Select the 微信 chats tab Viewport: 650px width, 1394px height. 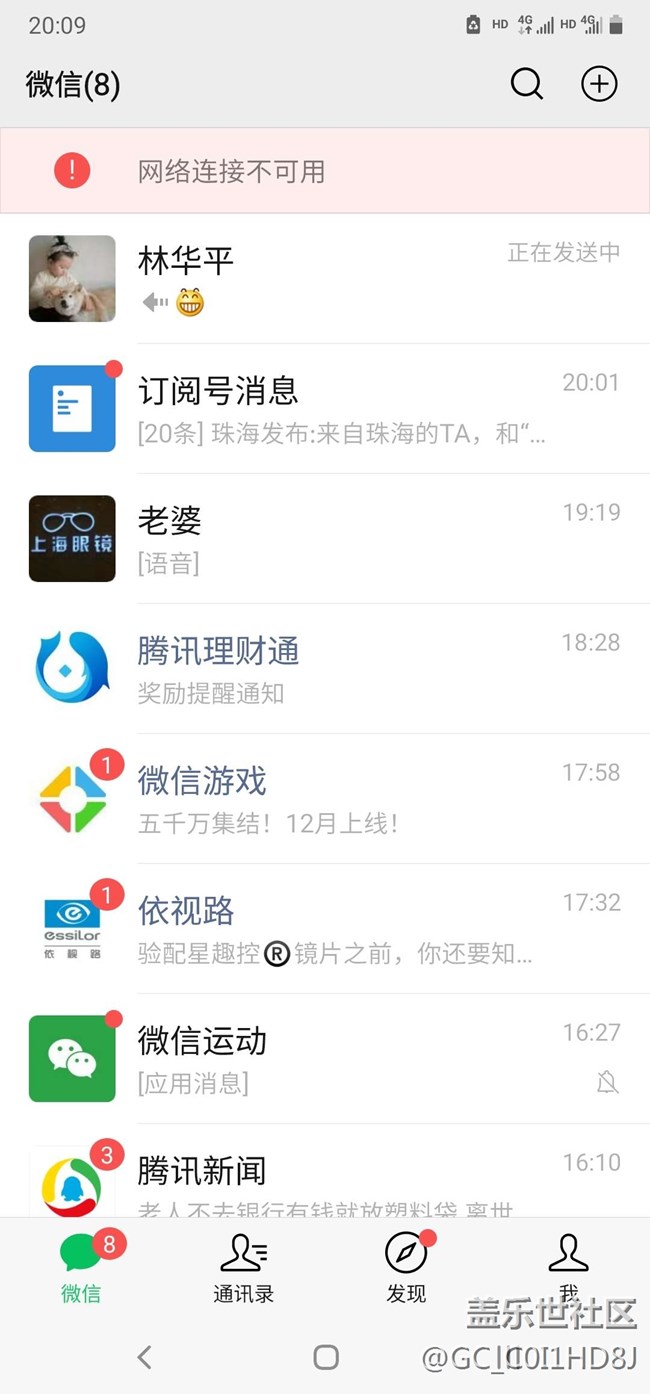coord(81,1267)
